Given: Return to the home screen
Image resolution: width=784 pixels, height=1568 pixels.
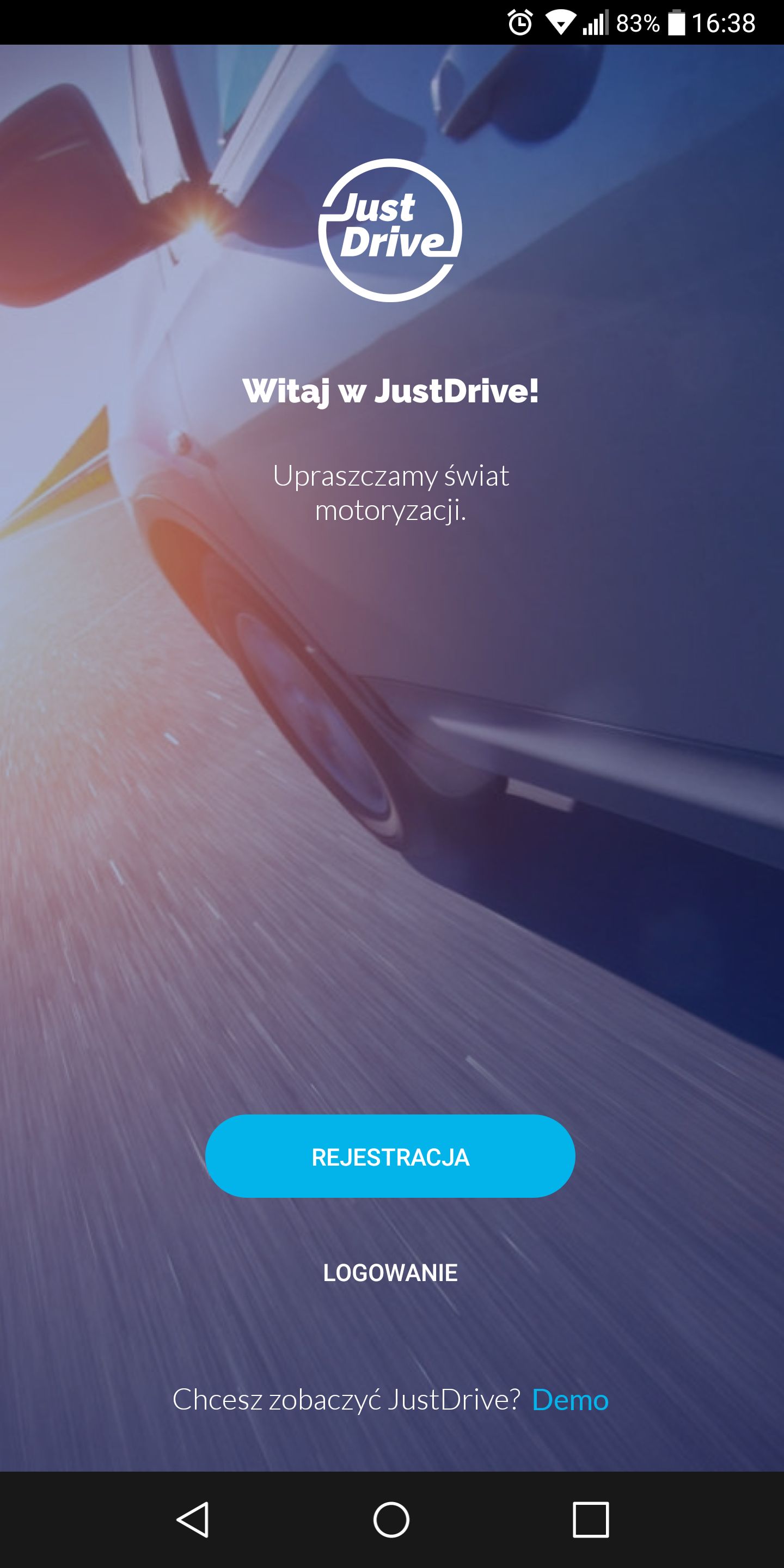Looking at the screenshot, I should click(x=391, y=1520).
